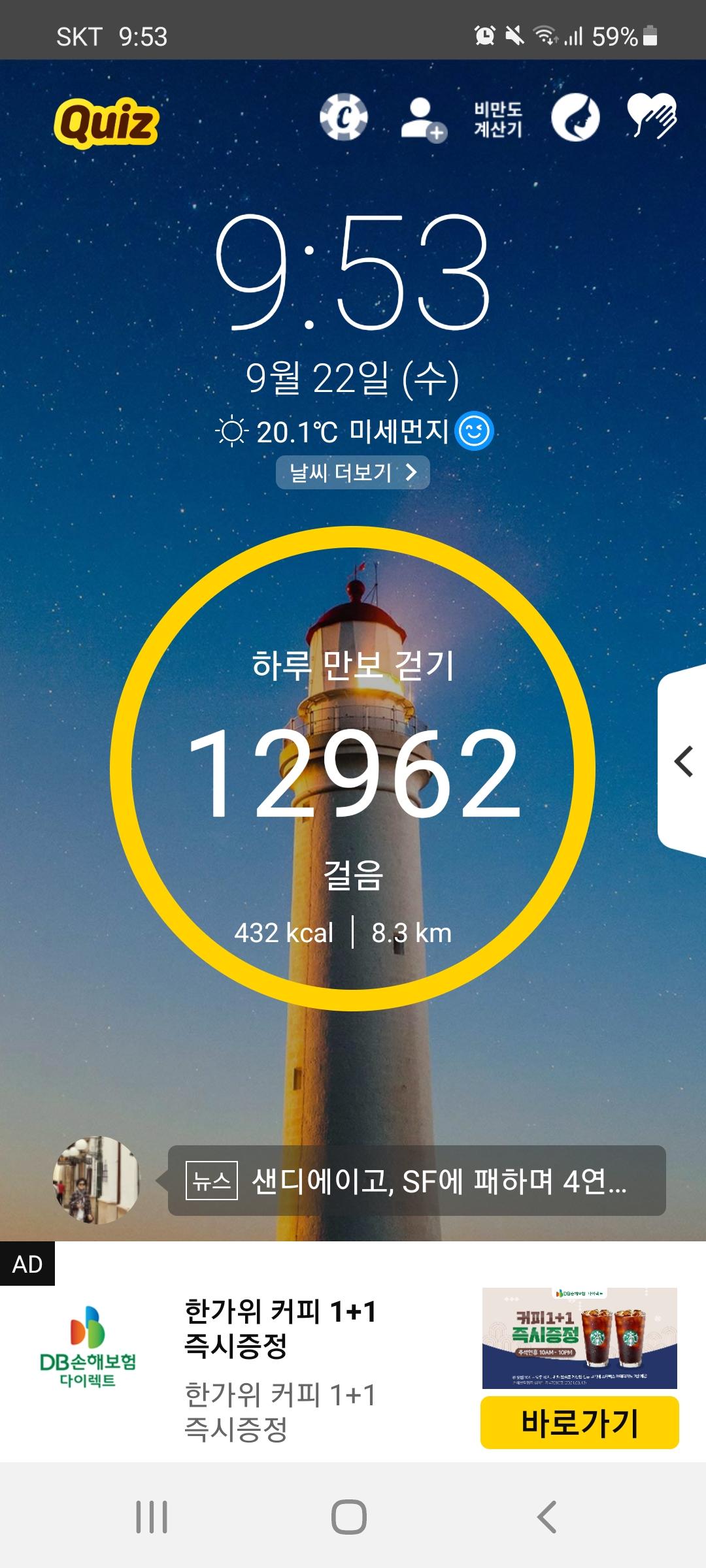Open the heart with hand icon
Image resolution: width=706 pixels, height=1568 pixels.
(x=651, y=116)
